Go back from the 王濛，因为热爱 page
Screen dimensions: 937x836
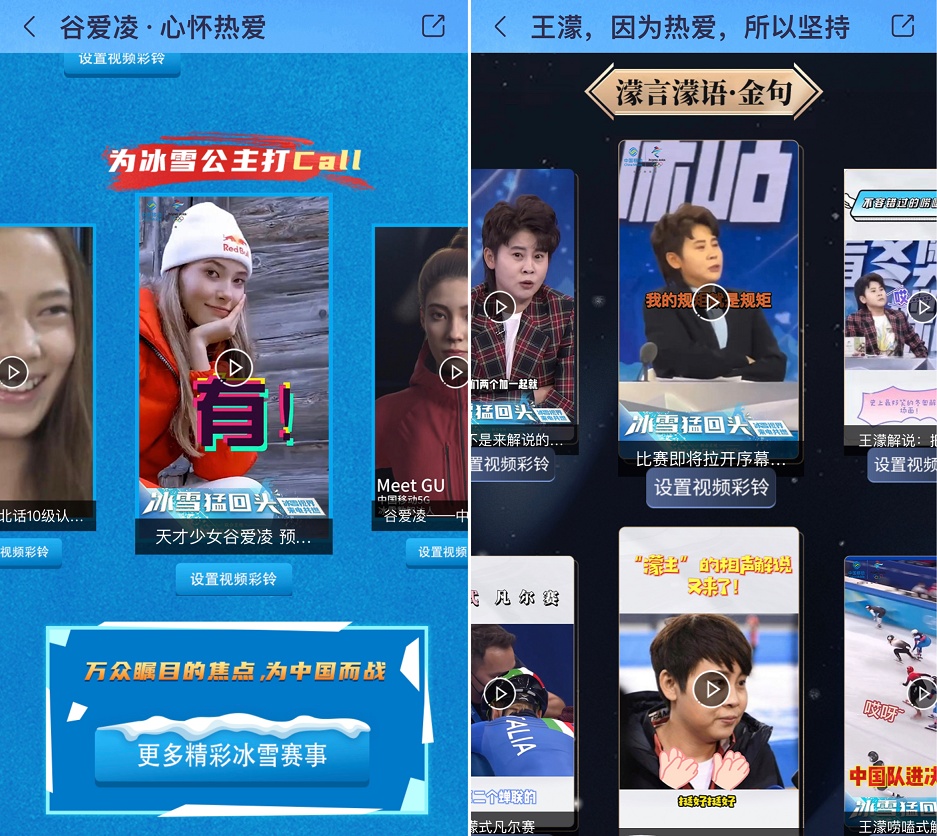coord(499,27)
